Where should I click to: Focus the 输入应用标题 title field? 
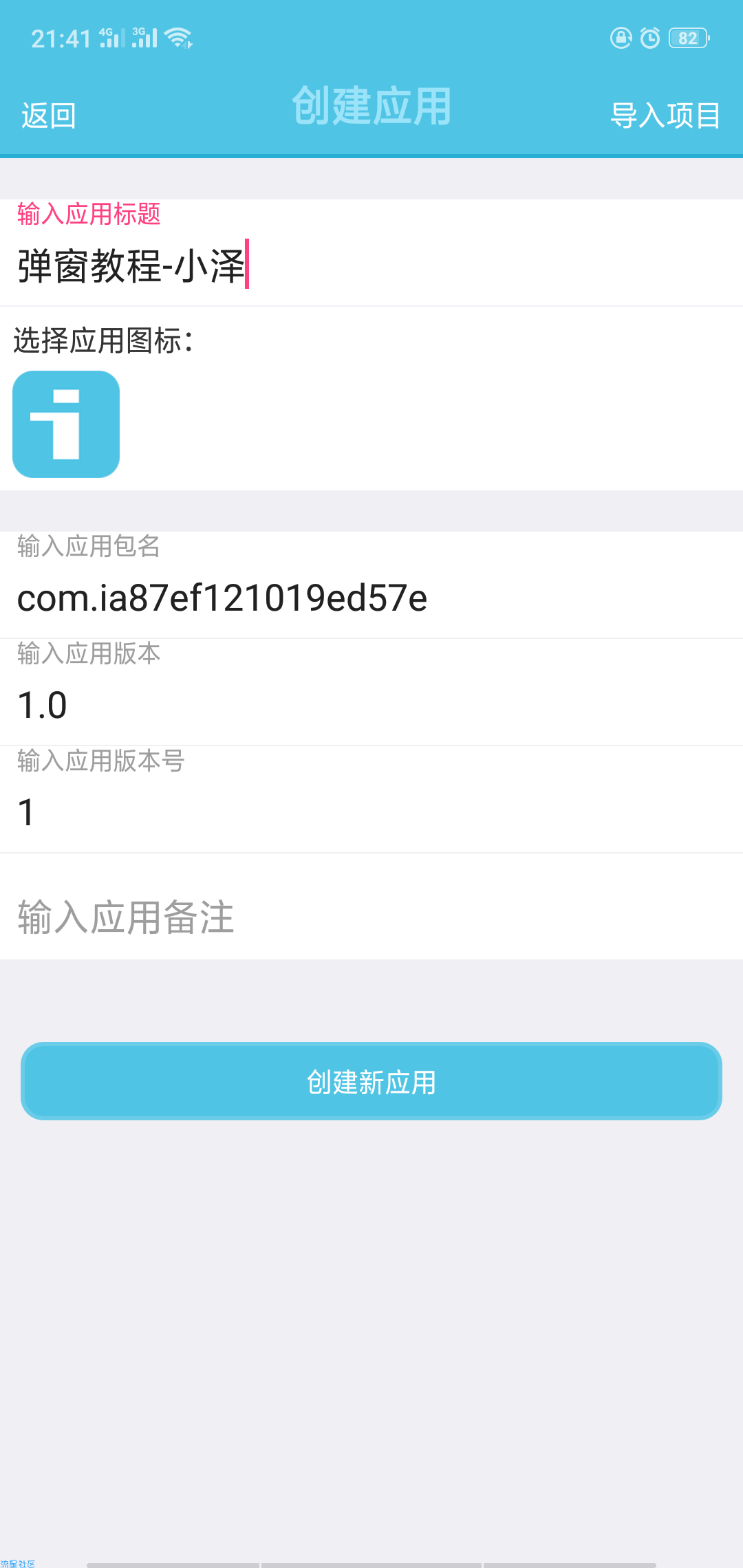(371, 265)
